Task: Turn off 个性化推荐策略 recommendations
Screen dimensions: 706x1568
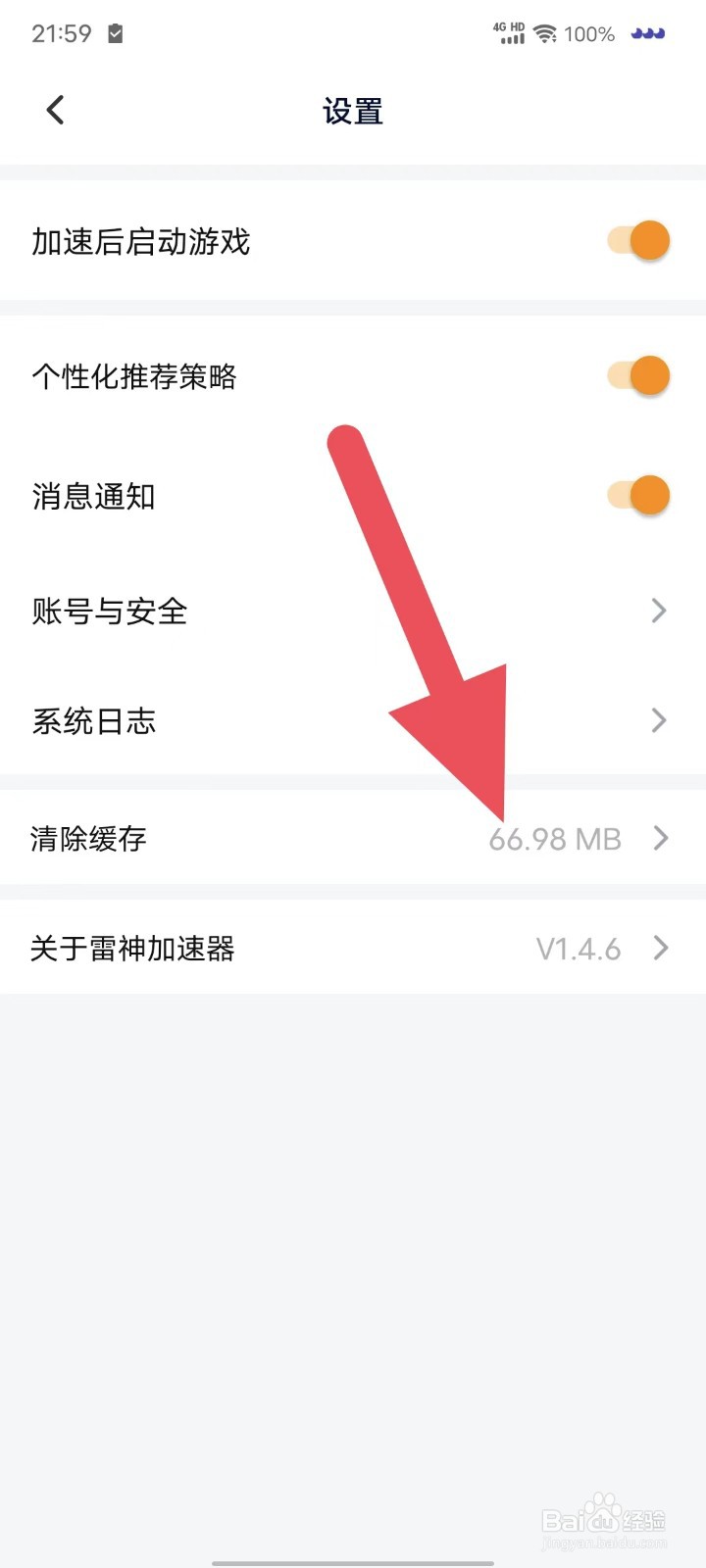Action: 637,375
